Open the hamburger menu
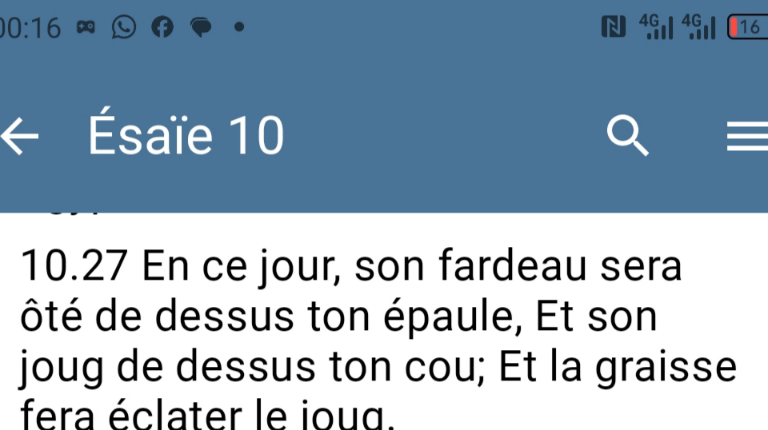Image resolution: width=768 pixels, height=430 pixels. (747, 136)
